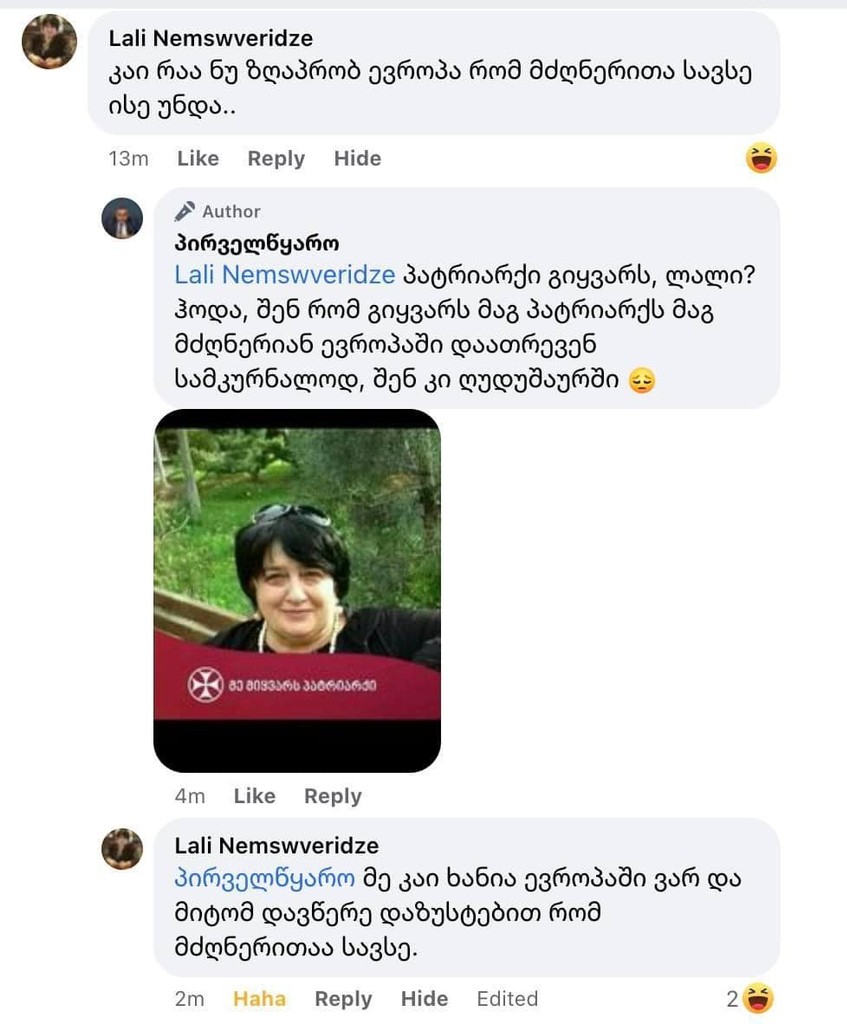
Task: Open the Lali Nemswveridze mention in the Author's reply
Action: point(284,275)
